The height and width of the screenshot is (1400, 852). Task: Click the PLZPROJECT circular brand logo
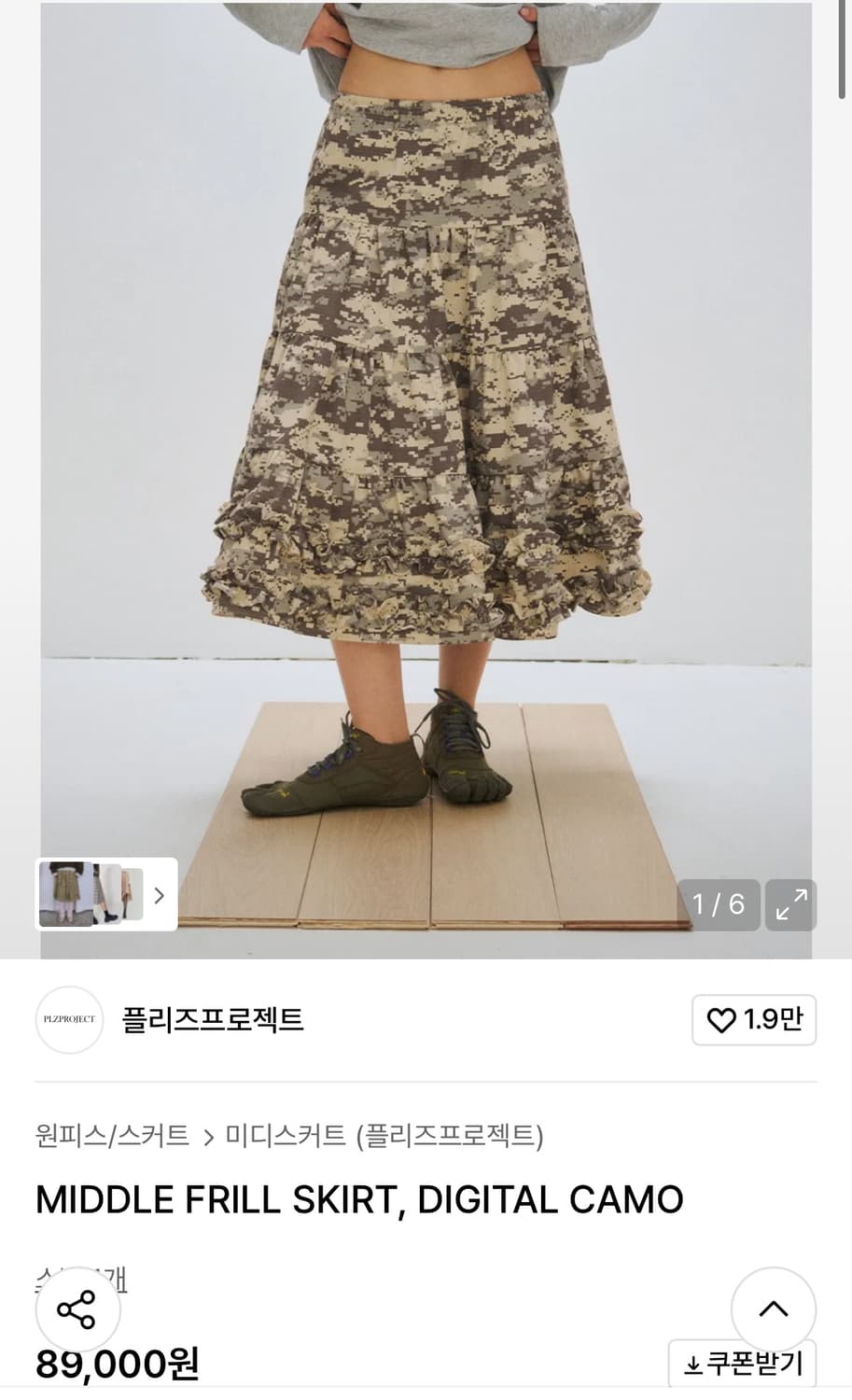coord(69,1020)
